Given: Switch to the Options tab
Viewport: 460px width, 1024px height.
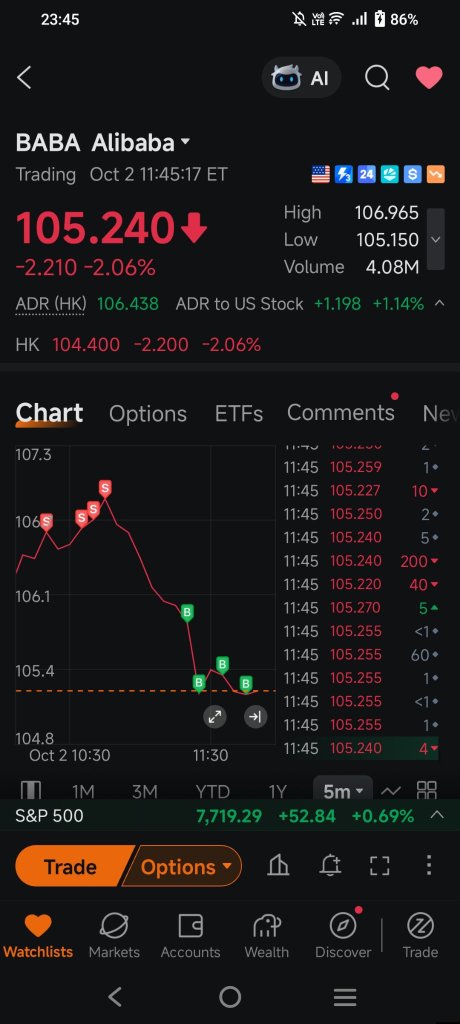Looking at the screenshot, I should (148, 413).
